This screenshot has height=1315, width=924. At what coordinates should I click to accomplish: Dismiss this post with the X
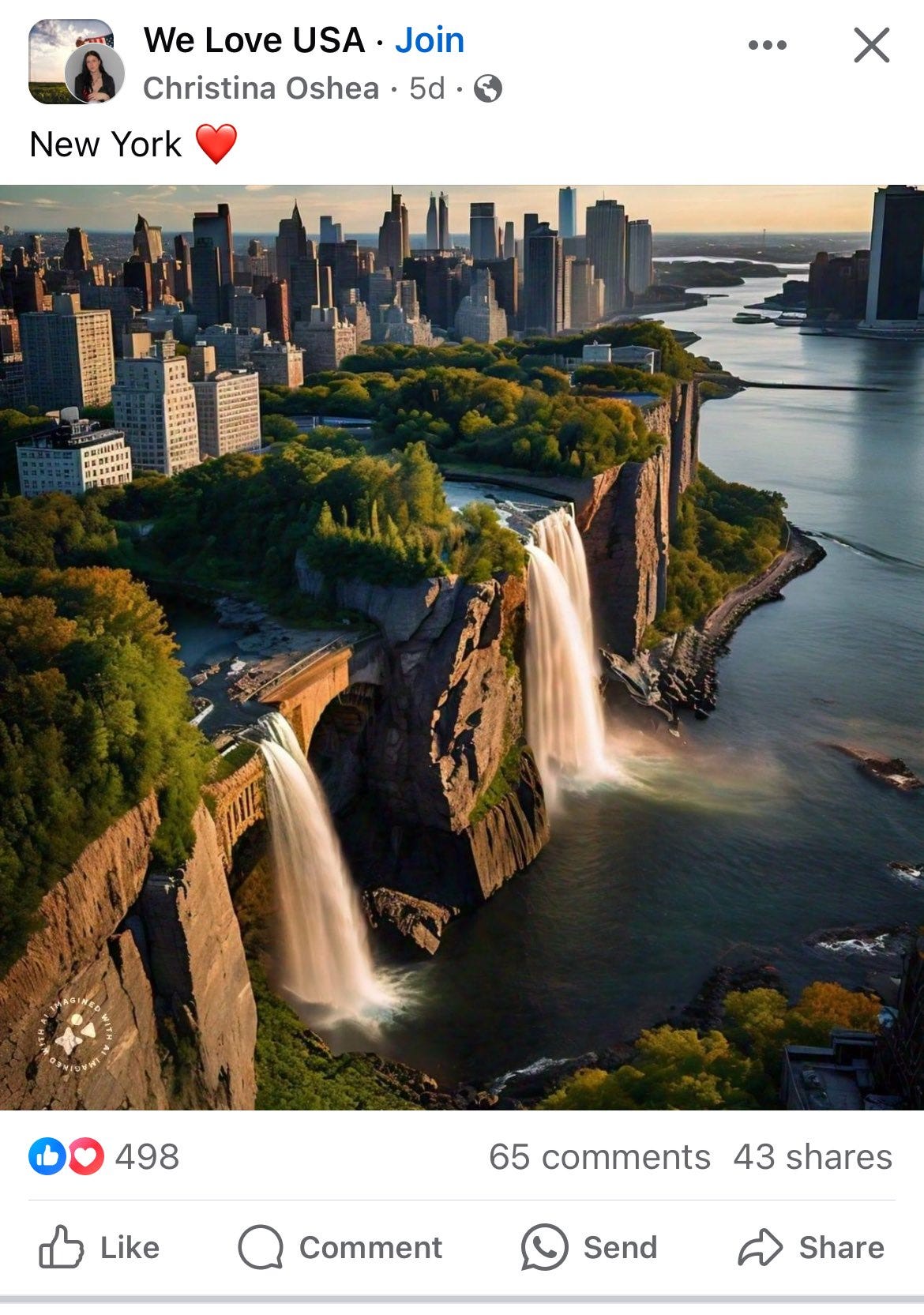(x=872, y=45)
